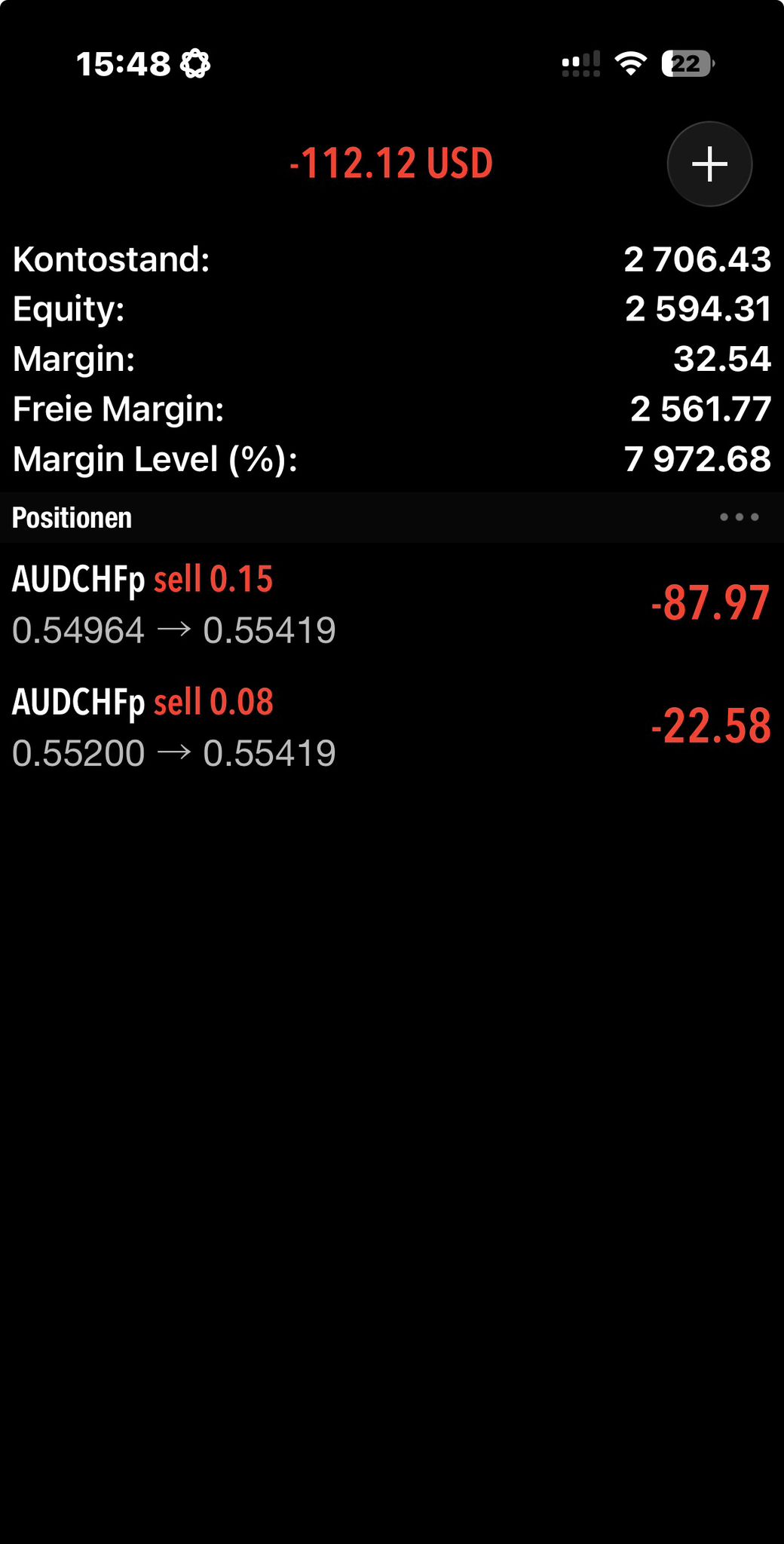The height and width of the screenshot is (1544, 784).
Task: Tap the plus icon to open new order
Action: [709, 164]
